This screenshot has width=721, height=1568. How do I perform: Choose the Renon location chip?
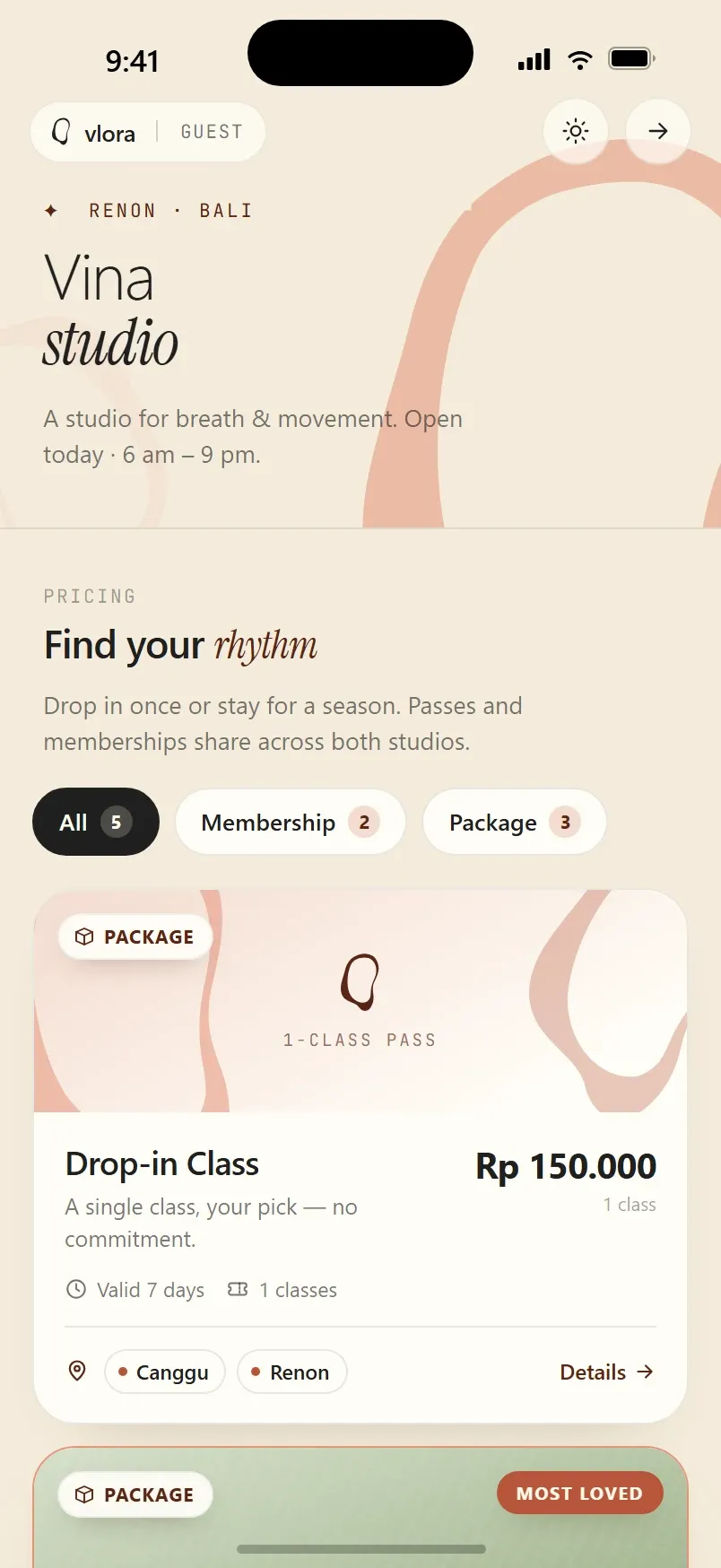coord(292,1372)
